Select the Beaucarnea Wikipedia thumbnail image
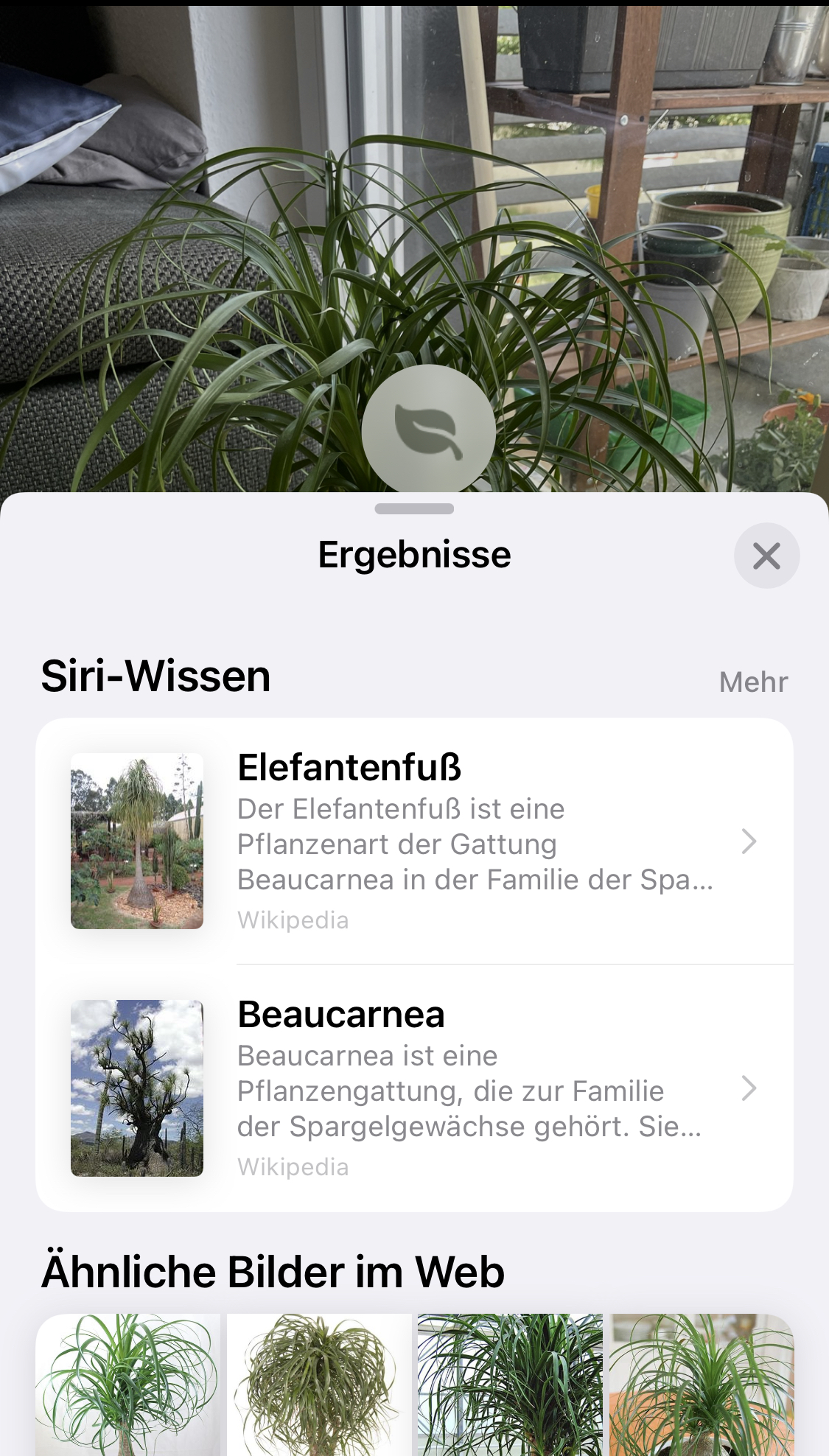Image resolution: width=829 pixels, height=1456 pixels. coord(137,1089)
